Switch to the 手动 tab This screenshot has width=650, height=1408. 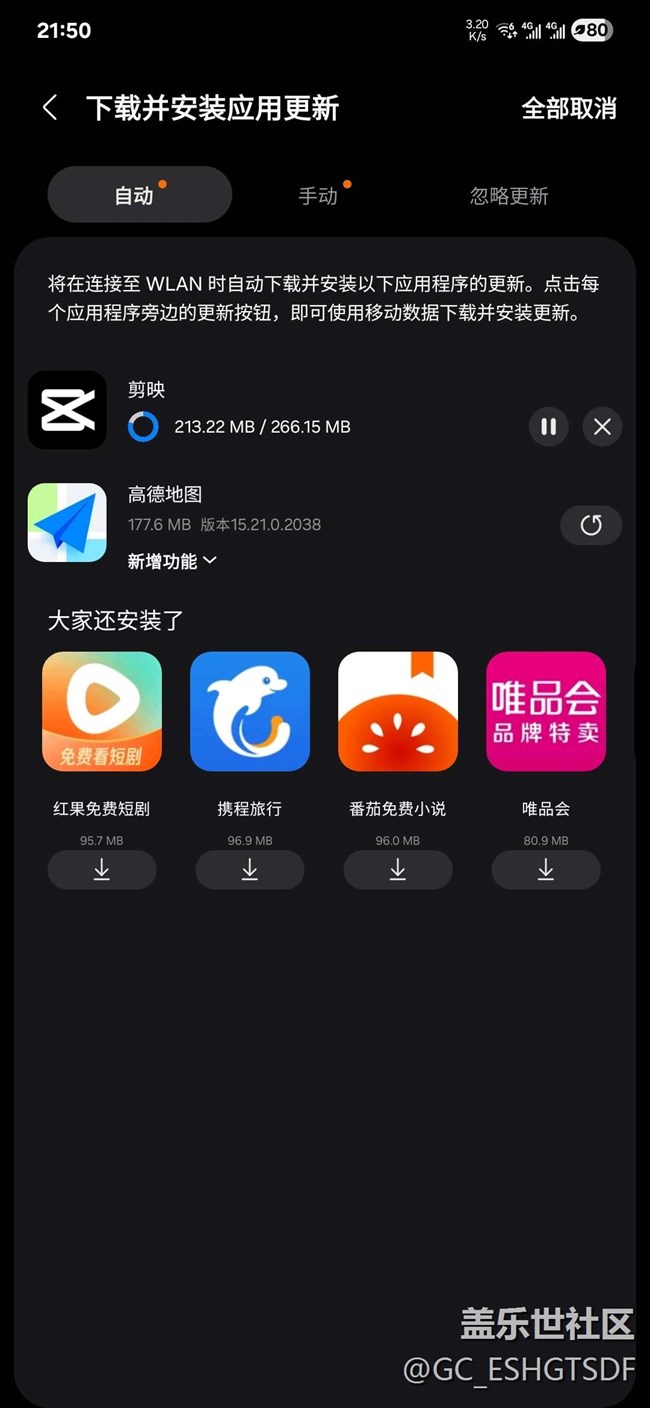[319, 195]
